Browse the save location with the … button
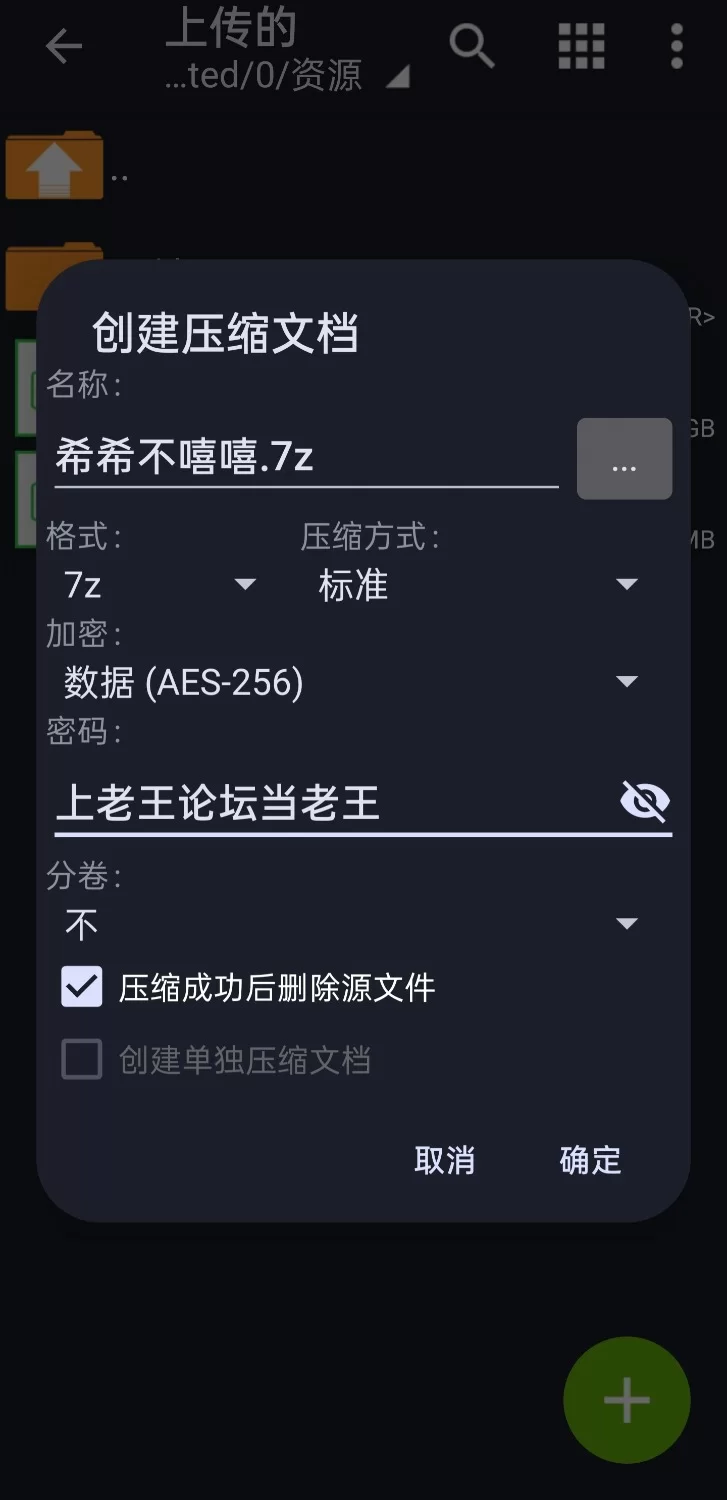The width and height of the screenshot is (727, 1500). [624, 459]
